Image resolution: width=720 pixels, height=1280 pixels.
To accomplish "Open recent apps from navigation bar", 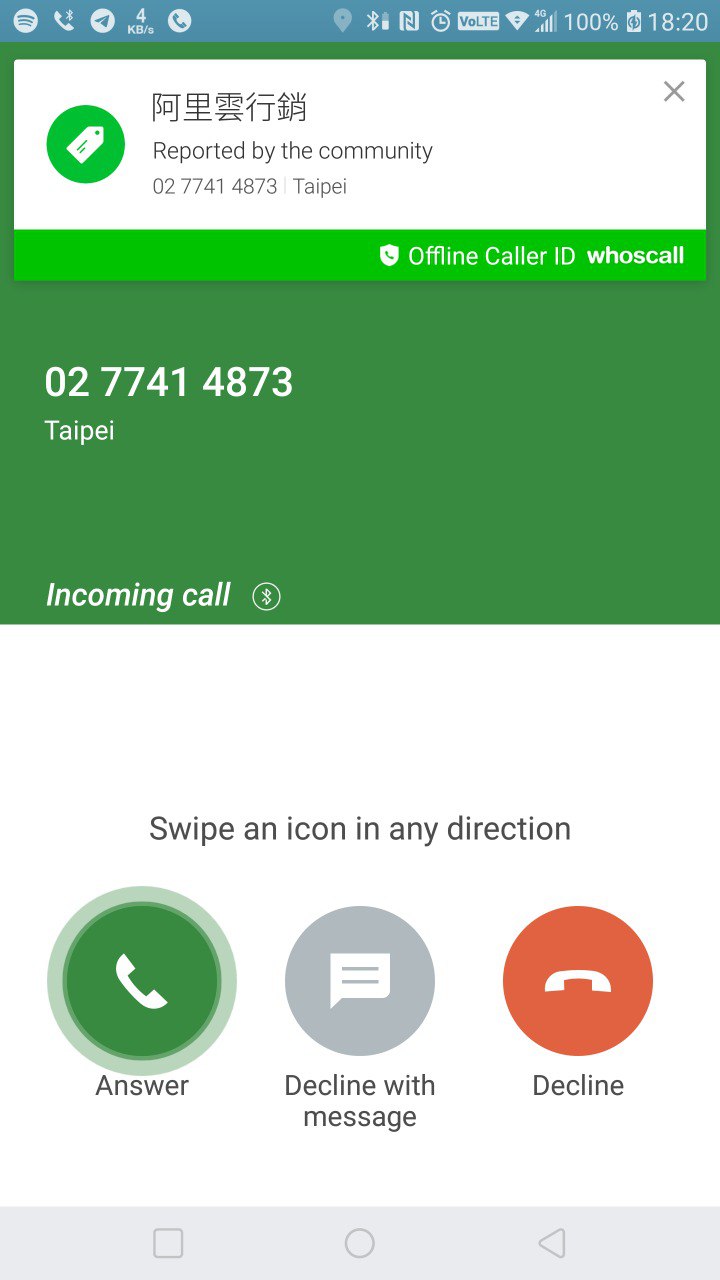I will pos(168,1243).
